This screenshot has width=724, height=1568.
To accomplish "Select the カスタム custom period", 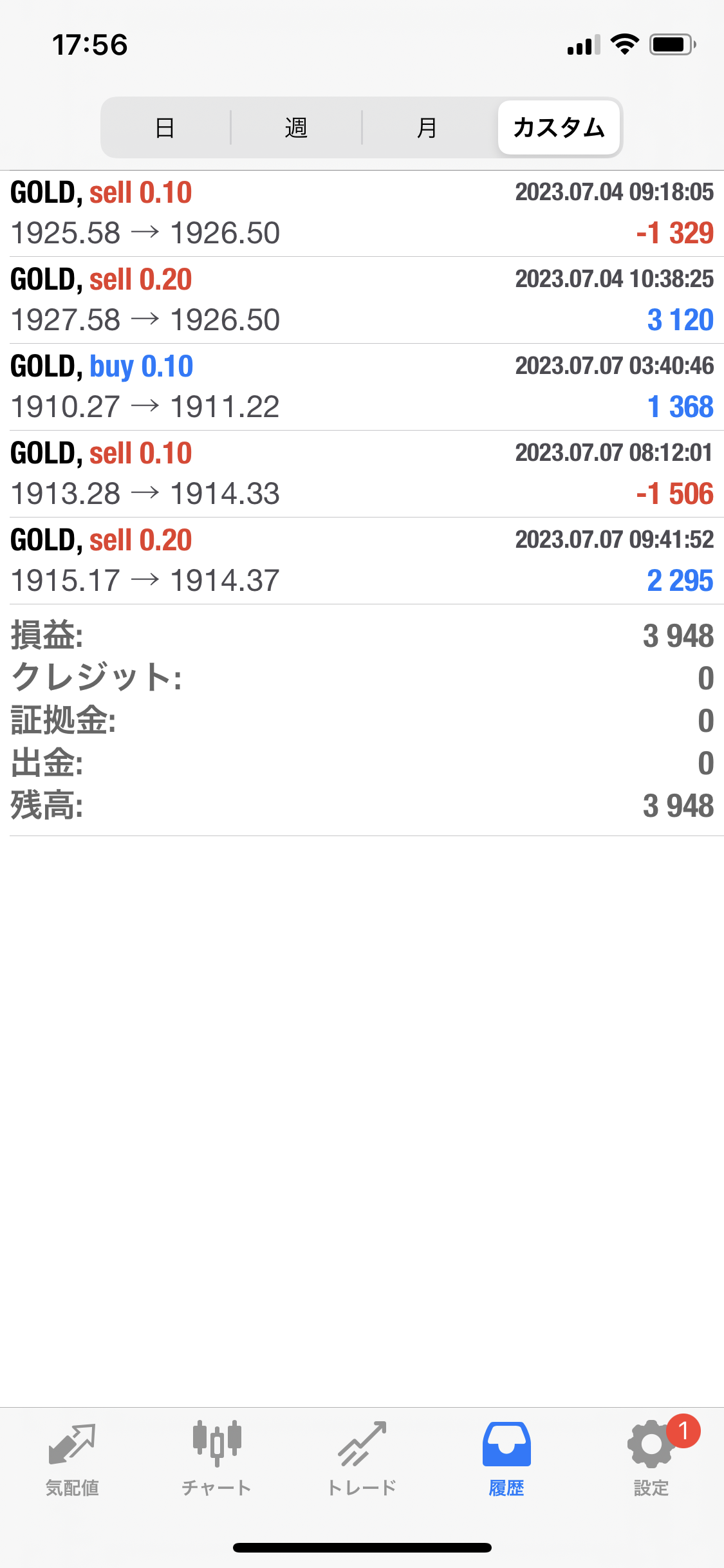I will [x=559, y=127].
